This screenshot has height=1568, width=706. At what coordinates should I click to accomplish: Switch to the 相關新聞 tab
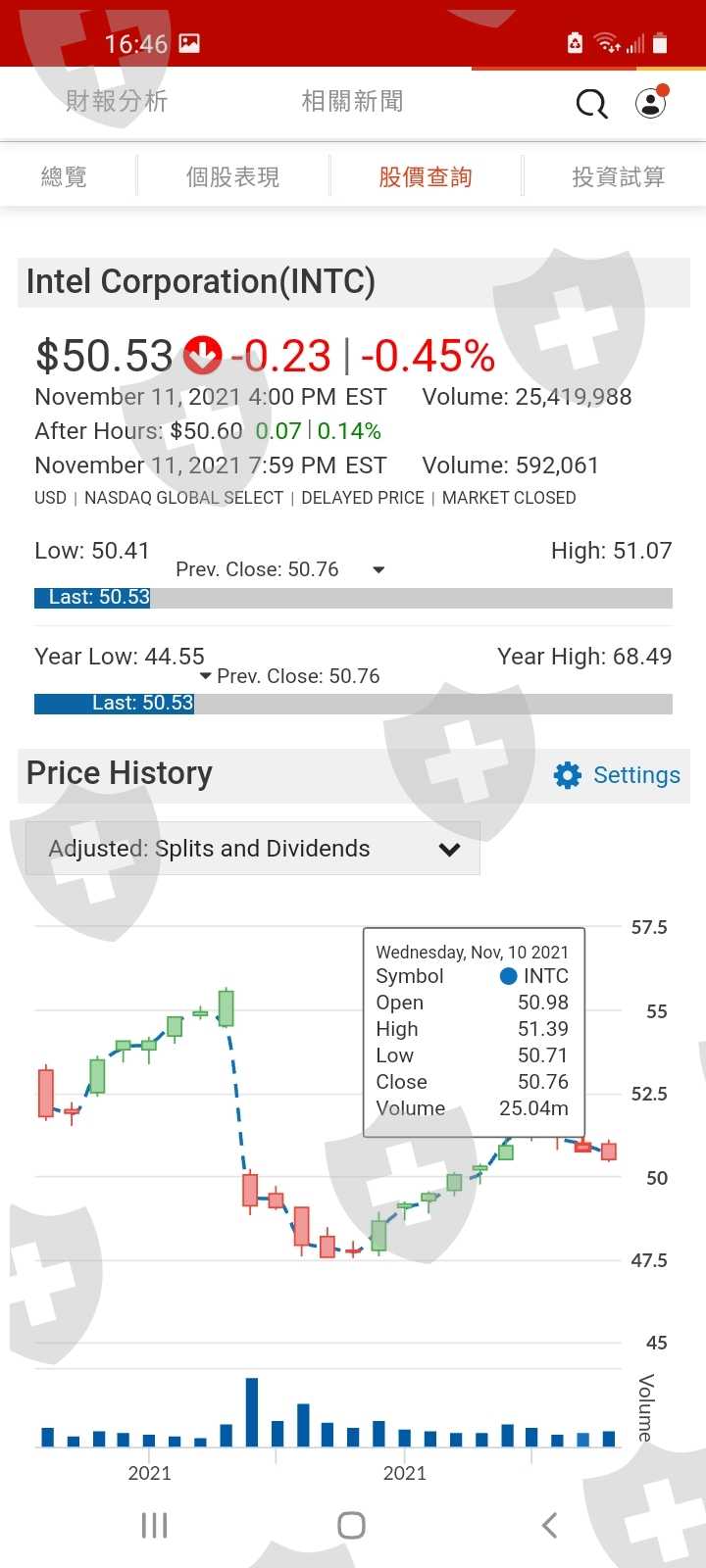click(352, 101)
